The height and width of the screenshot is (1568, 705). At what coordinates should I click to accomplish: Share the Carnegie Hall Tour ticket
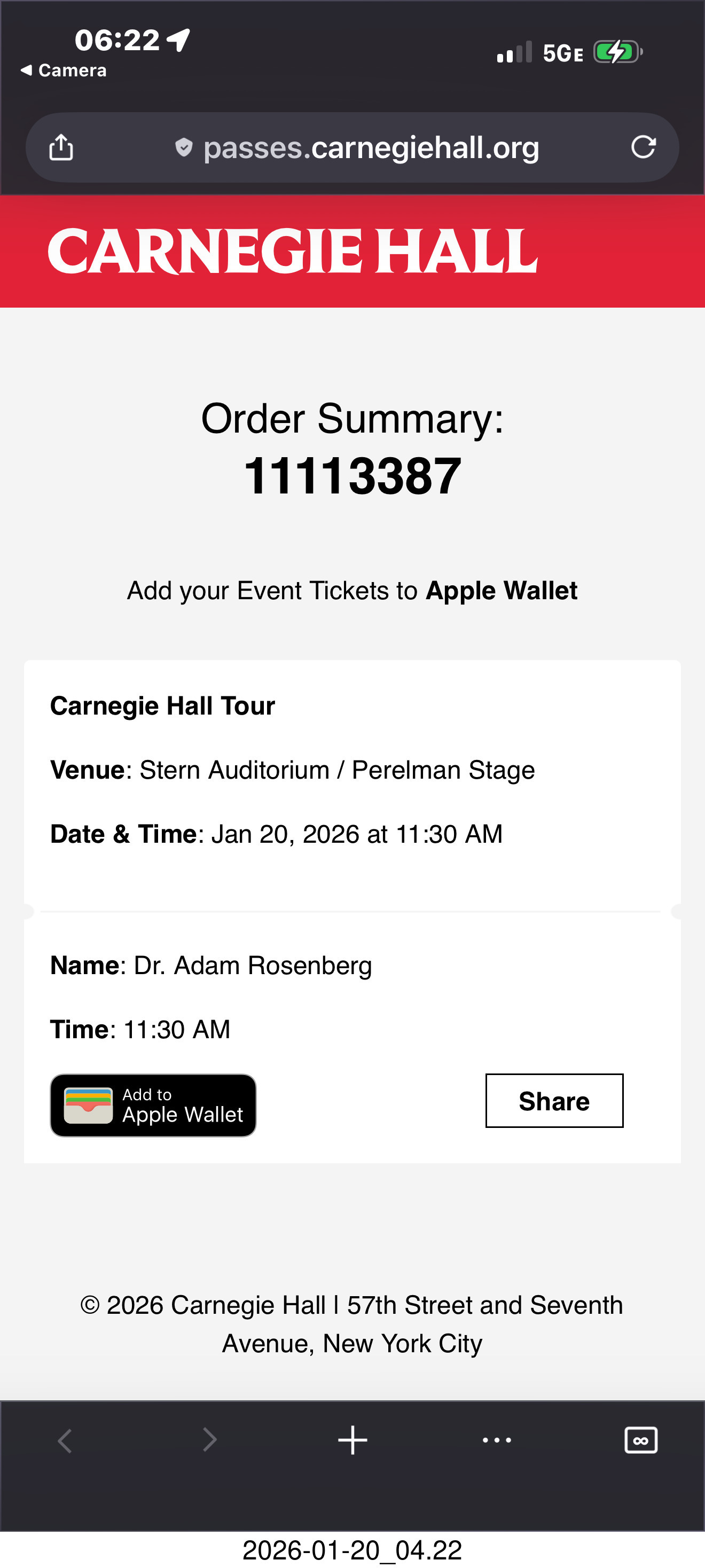click(x=553, y=1101)
